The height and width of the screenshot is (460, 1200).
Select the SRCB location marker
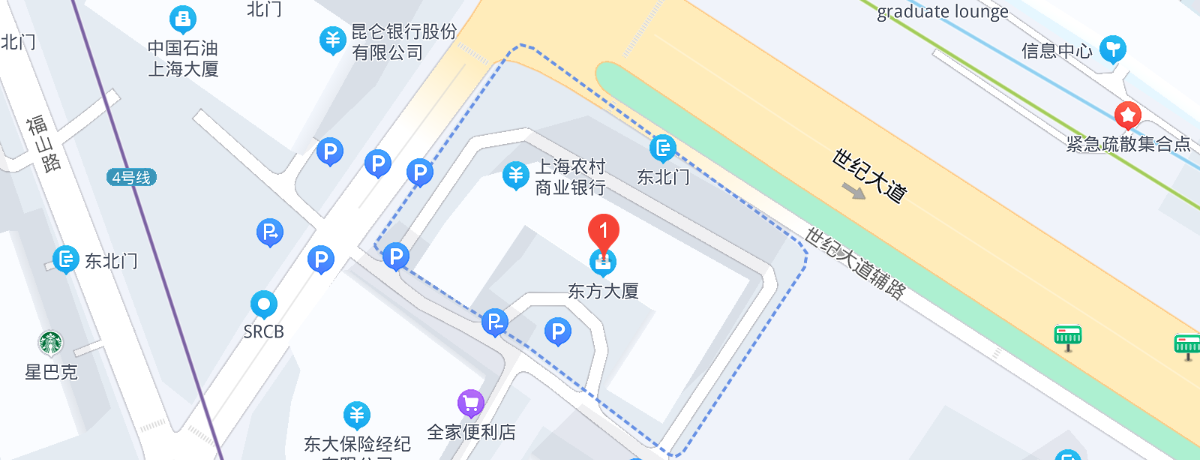coord(264,303)
